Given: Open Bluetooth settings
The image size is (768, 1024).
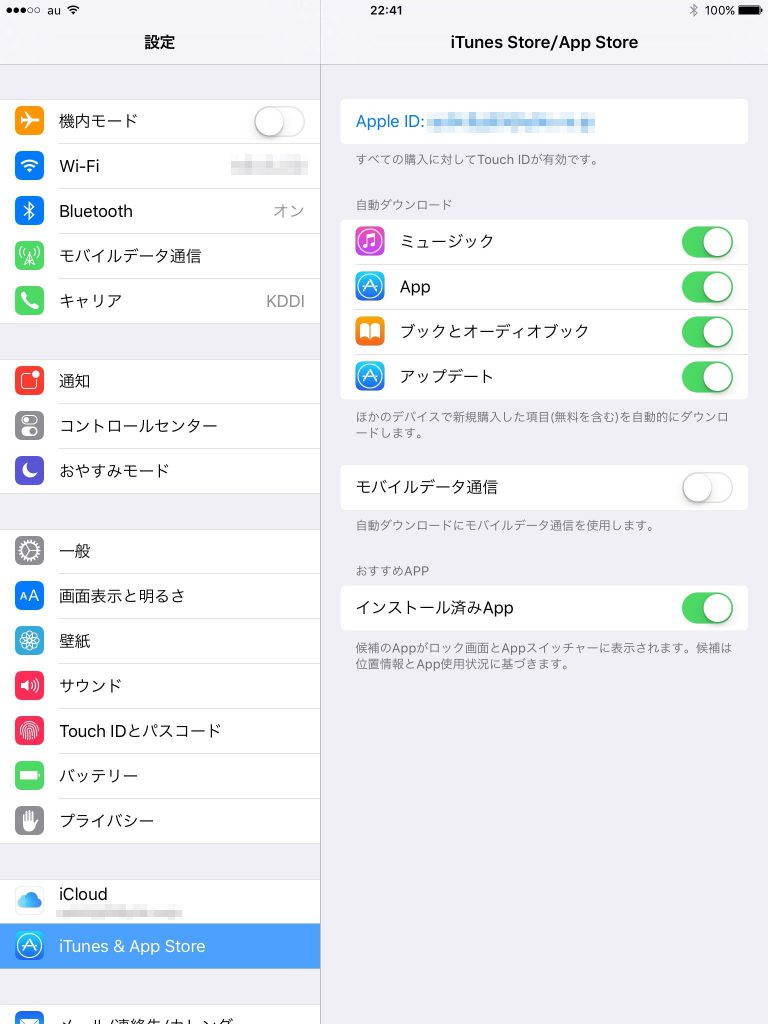Looking at the screenshot, I should click(x=160, y=211).
